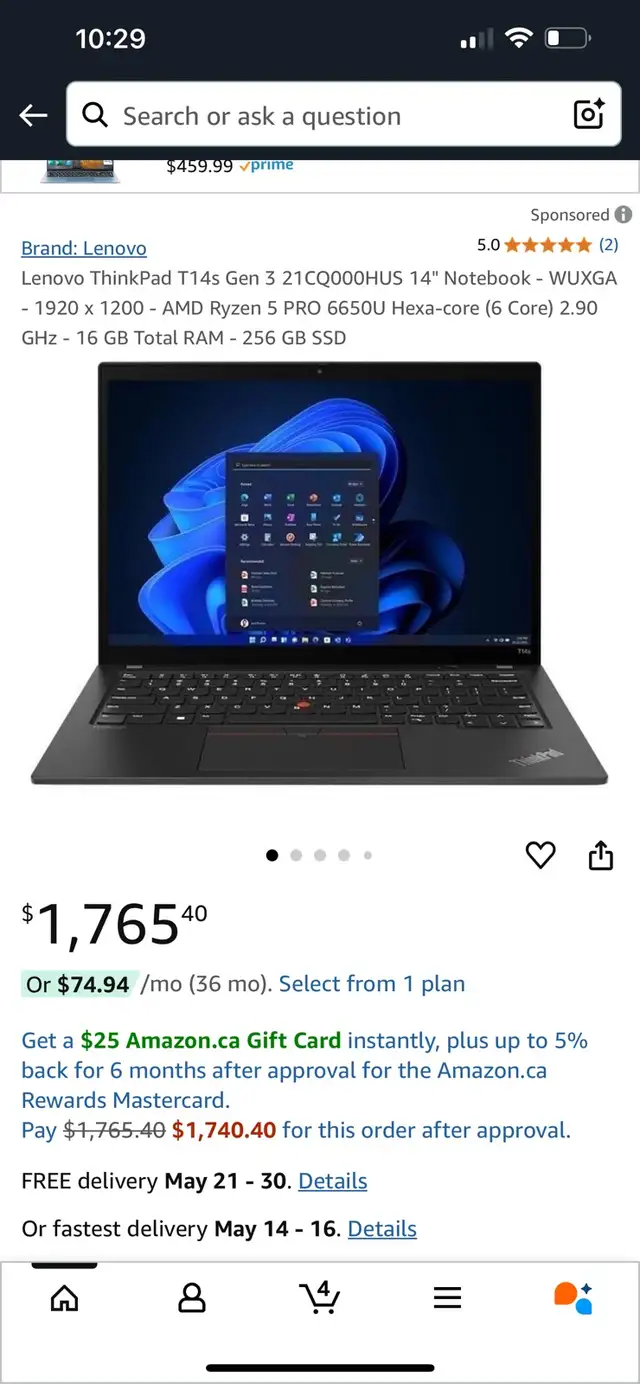Tap the image carousel page dots
The height and width of the screenshot is (1384, 640).
tap(320, 855)
